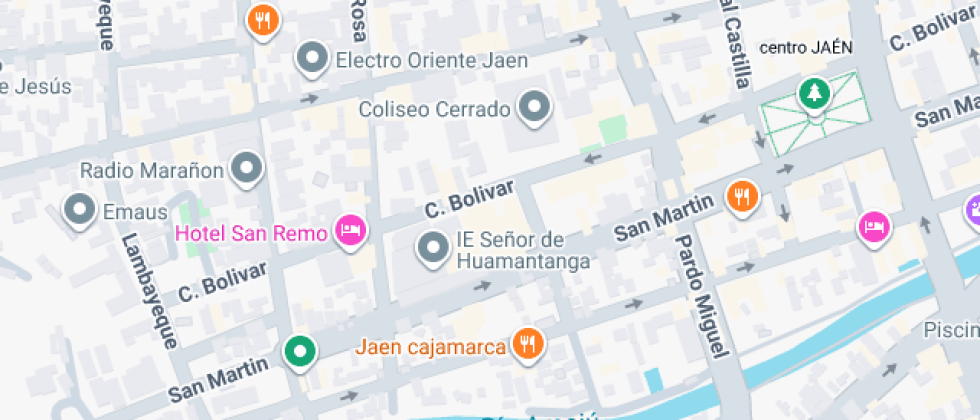Tap the green park marker at centro JAÉN
The width and height of the screenshot is (980, 420).
point(814,95)
